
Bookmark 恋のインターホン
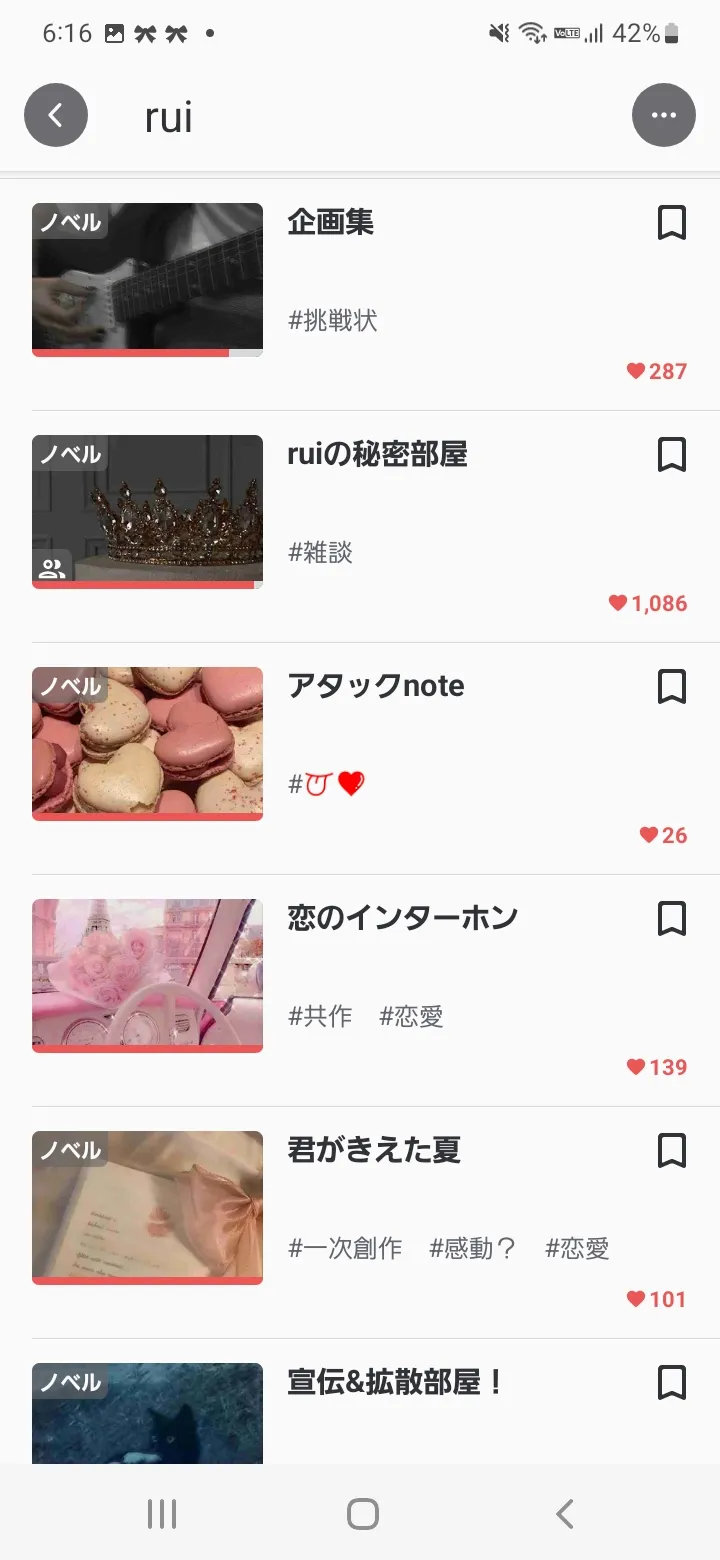(x=672, y=919)
